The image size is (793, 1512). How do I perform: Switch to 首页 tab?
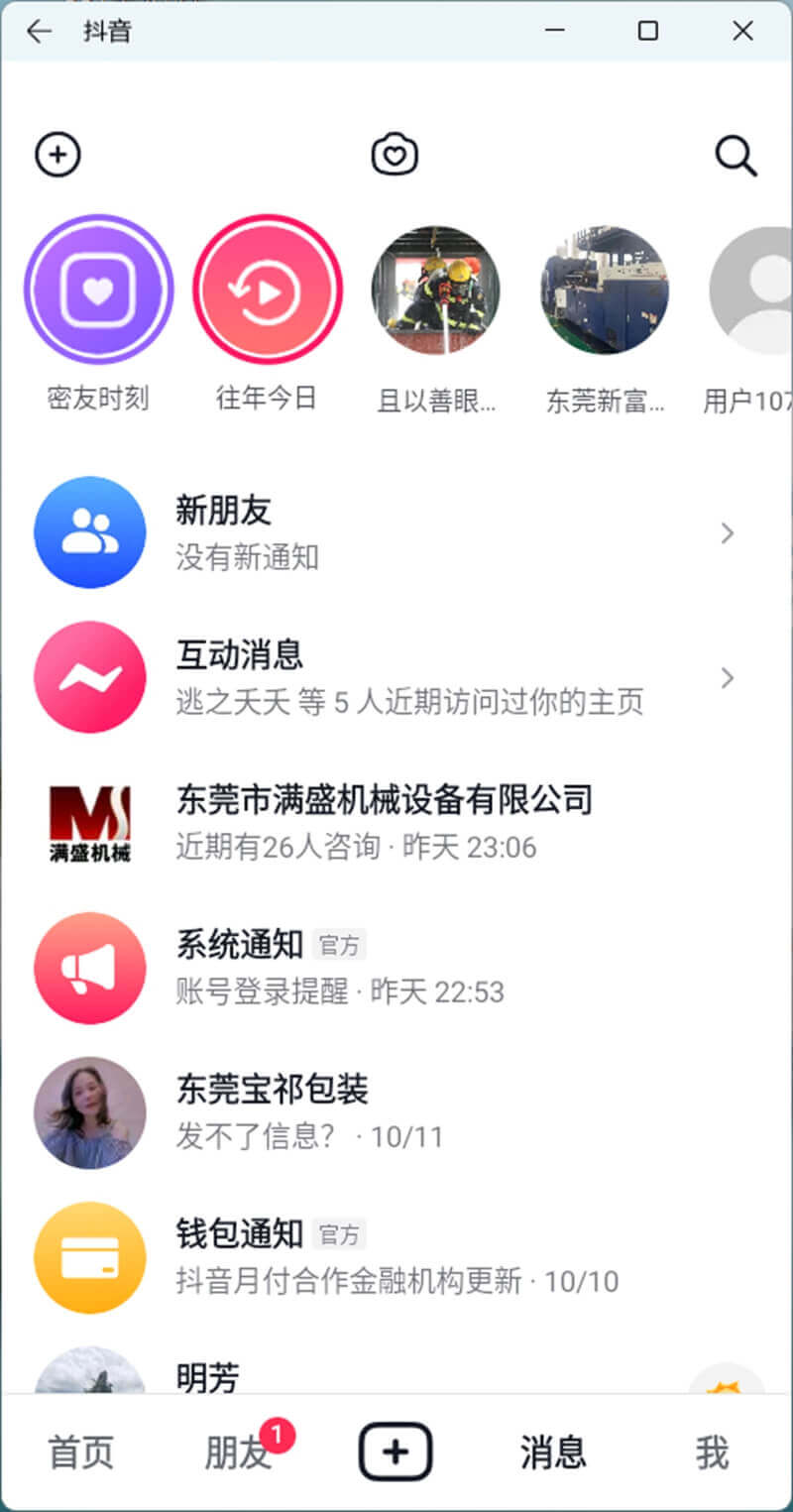[81, 1454]
